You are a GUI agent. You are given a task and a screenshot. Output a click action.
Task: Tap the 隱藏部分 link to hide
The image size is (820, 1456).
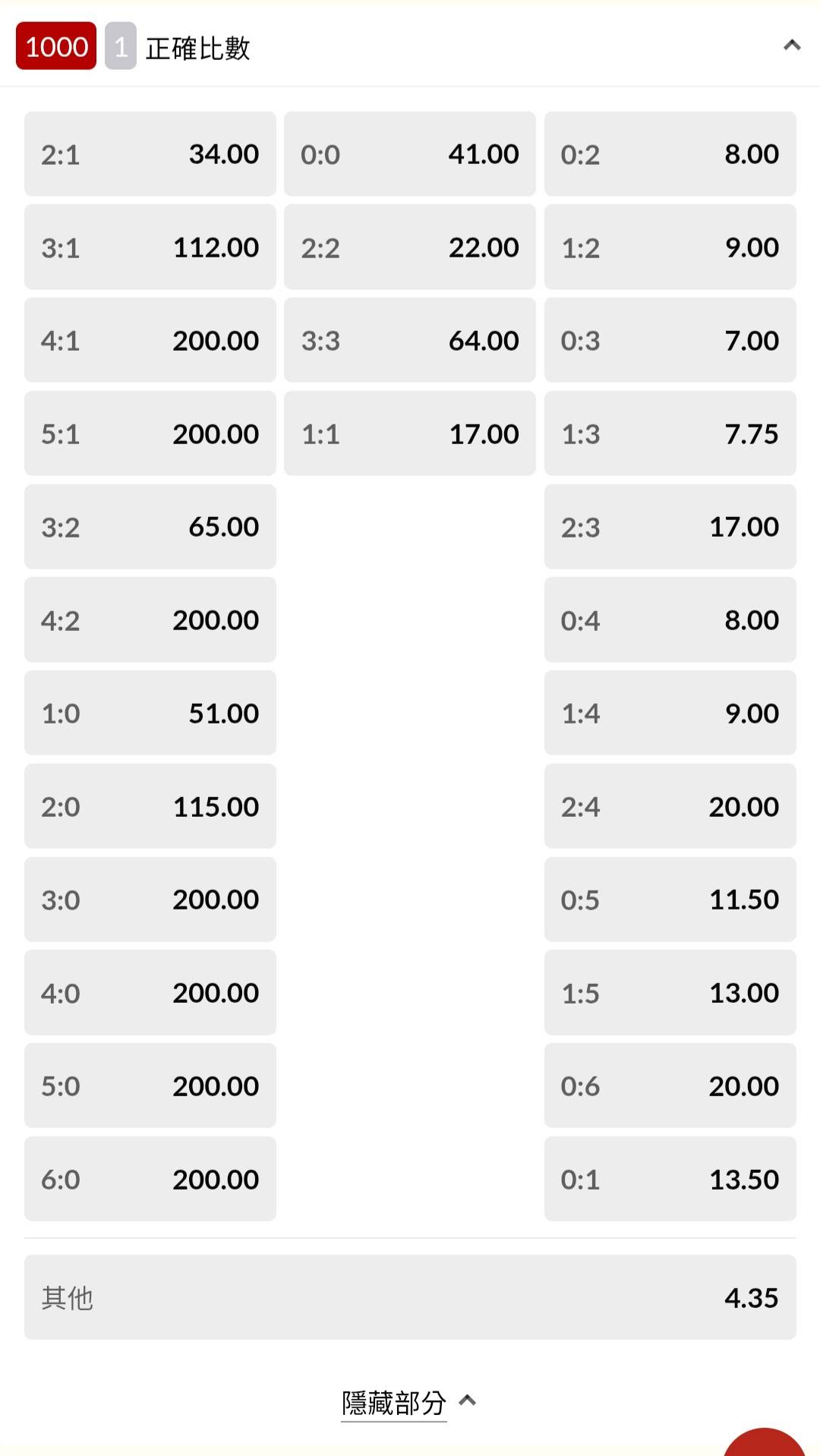click(x=394, y=1403)
